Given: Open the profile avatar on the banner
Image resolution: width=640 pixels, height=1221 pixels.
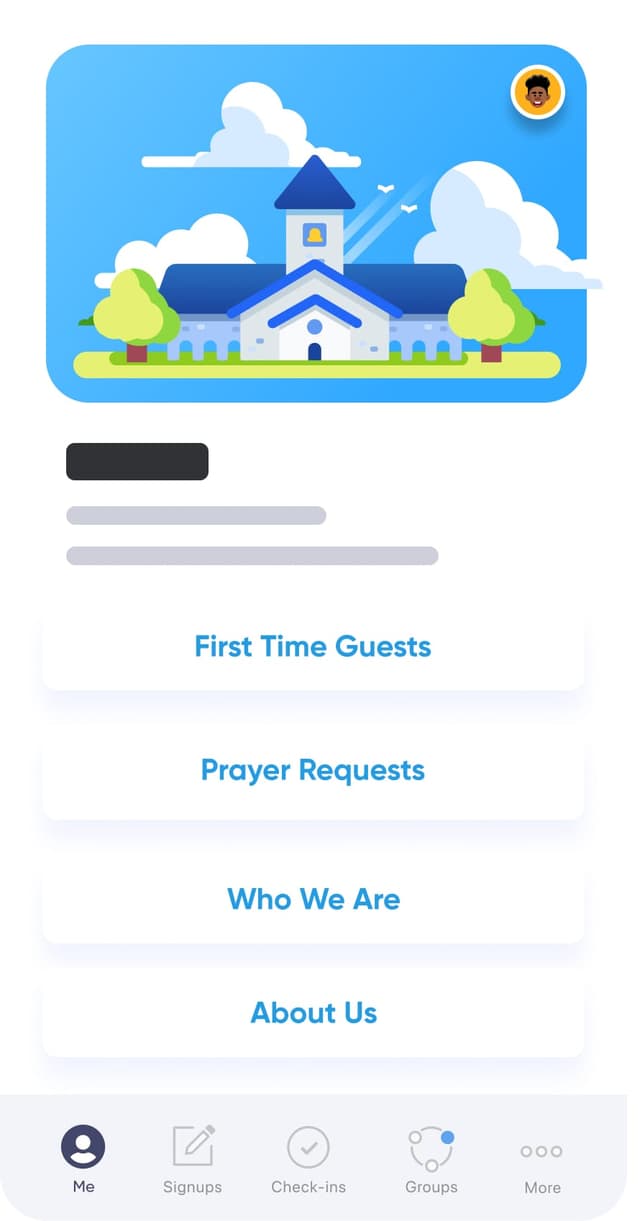Looking at the screenshot, I should [x=538, y=93].
